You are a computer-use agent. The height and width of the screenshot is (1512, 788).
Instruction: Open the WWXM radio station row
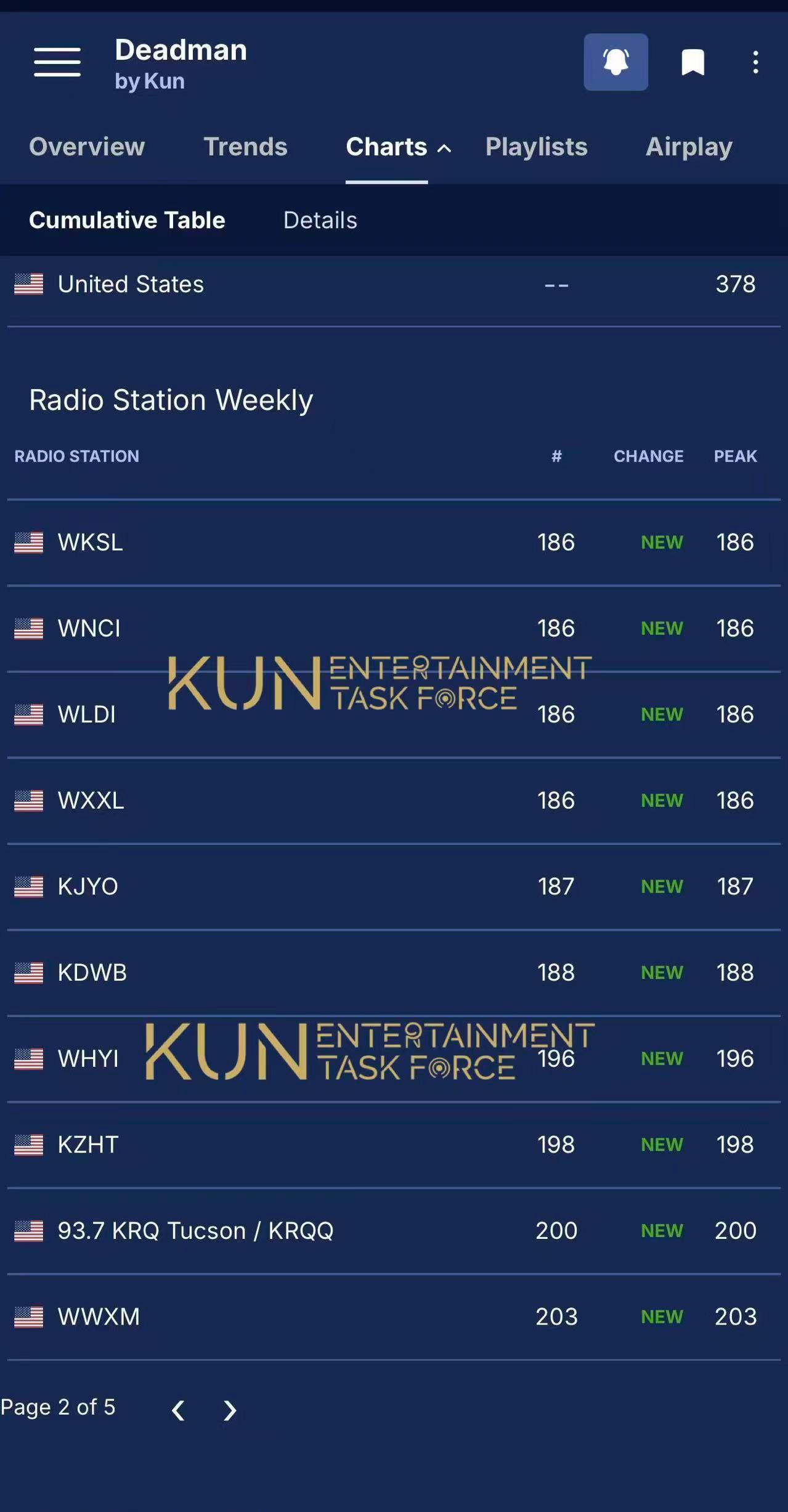(394, 1317)
